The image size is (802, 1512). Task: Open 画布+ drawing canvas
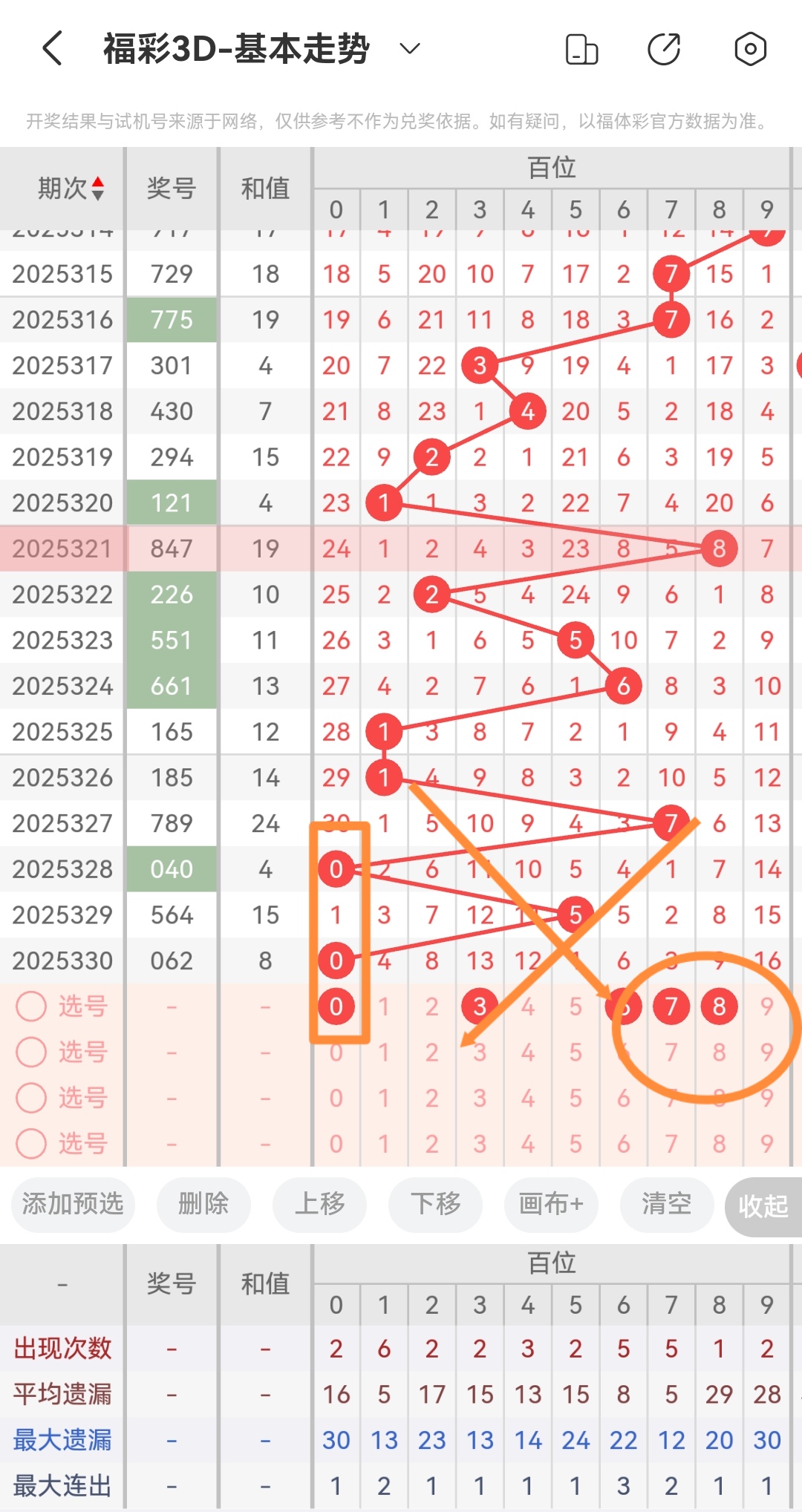(x=551, y=1204)
